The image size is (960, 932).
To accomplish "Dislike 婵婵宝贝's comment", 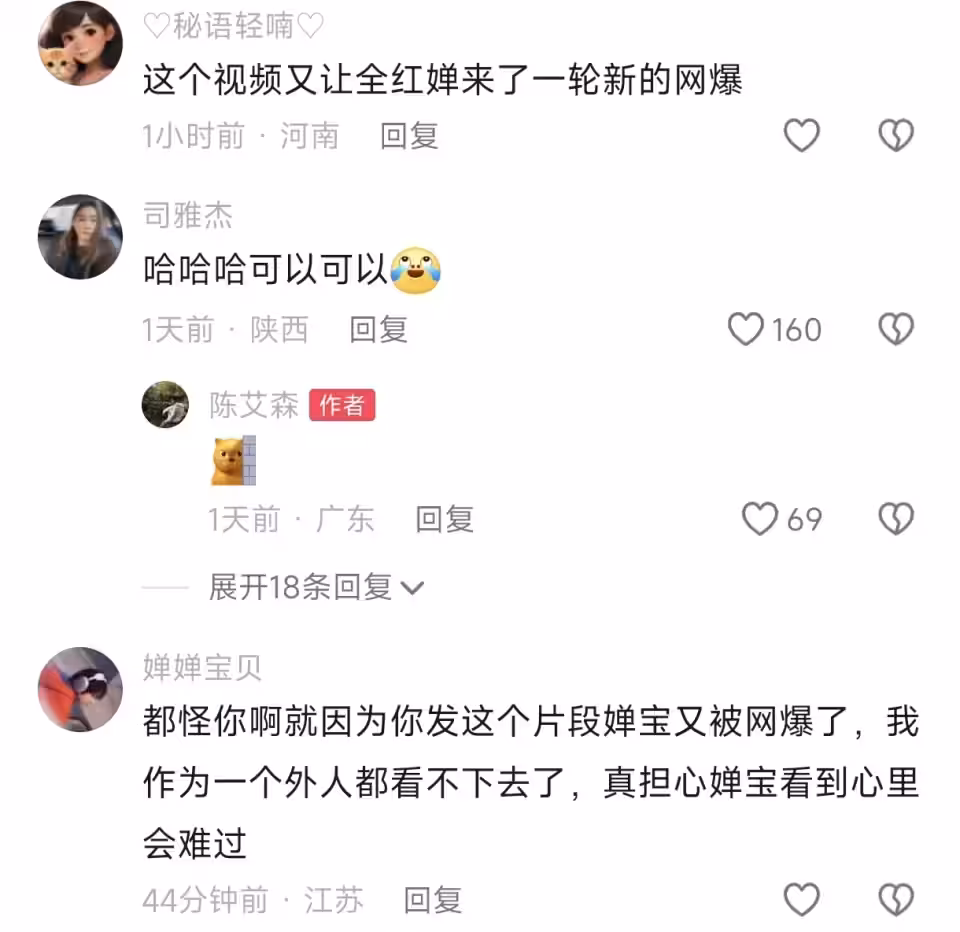I will click(x=895, y=900).
